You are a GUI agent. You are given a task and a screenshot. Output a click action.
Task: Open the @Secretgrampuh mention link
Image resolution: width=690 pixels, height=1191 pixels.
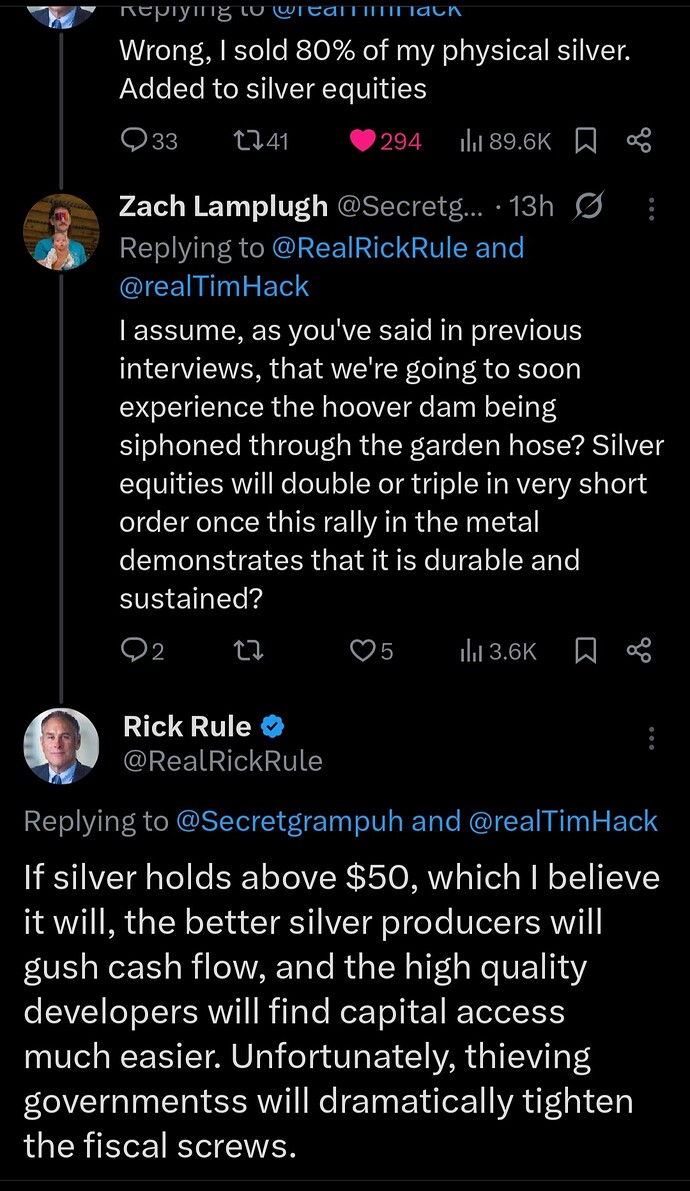[x=290, y=821]
